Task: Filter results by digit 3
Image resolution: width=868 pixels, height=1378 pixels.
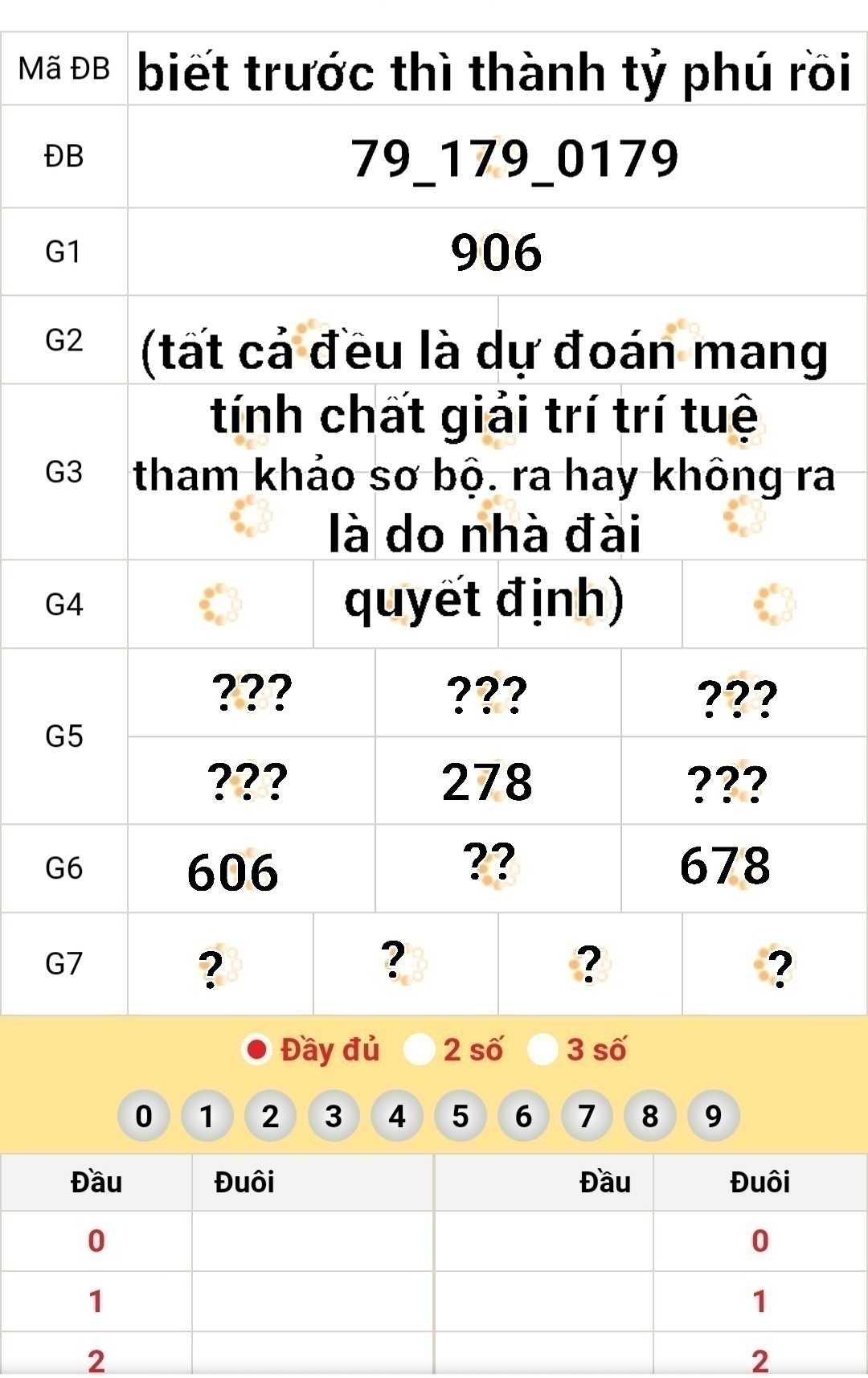Action: (x=334, y=1117)
